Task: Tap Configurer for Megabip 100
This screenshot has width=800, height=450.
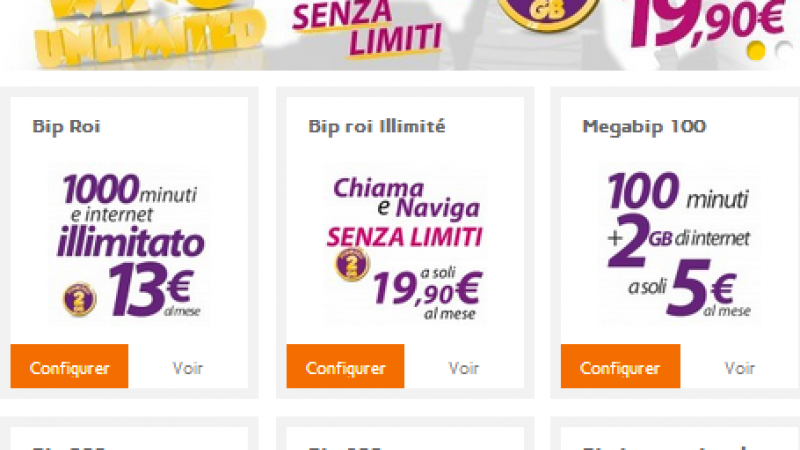Action: pyautogui.click(x=620, y=367)
